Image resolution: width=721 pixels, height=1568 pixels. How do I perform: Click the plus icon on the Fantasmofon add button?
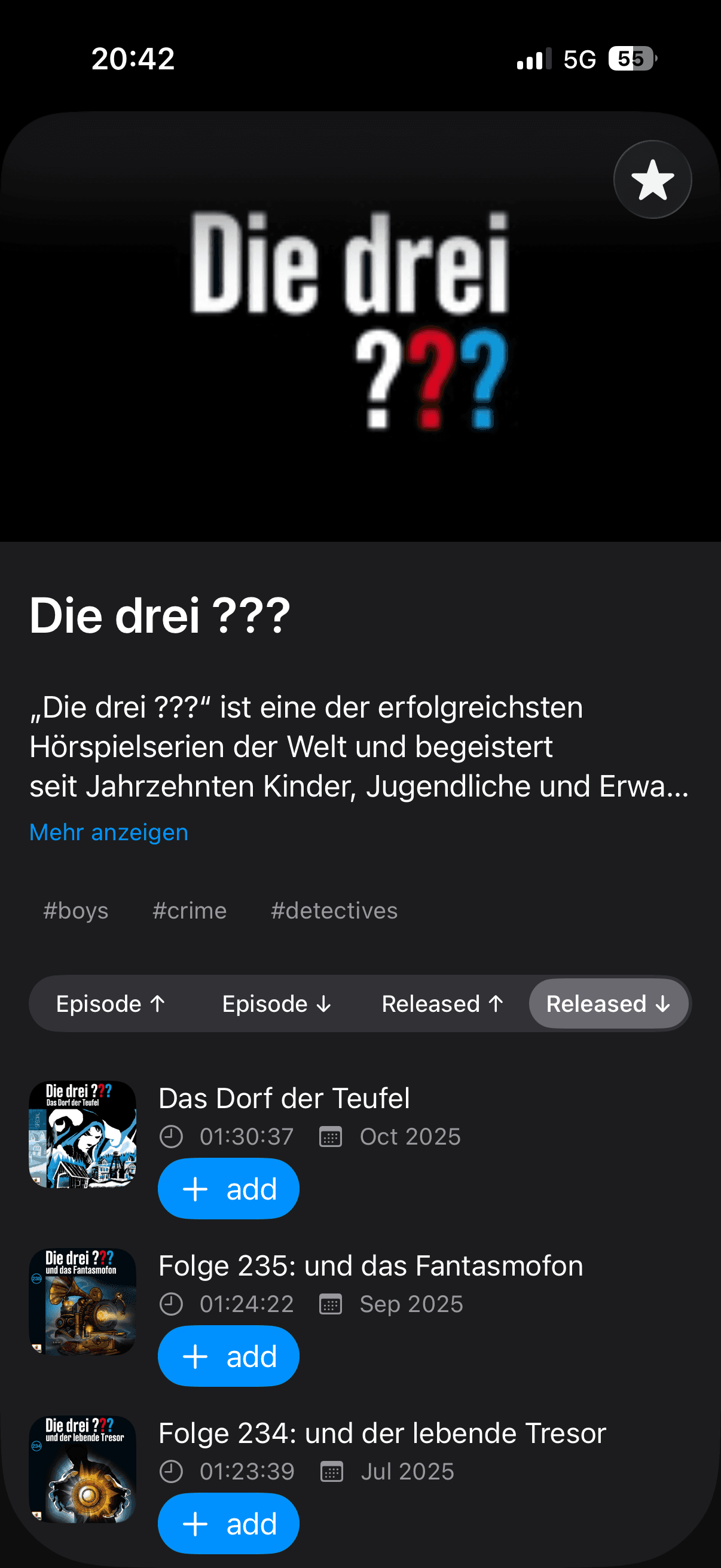click(x=195, y=1356)
